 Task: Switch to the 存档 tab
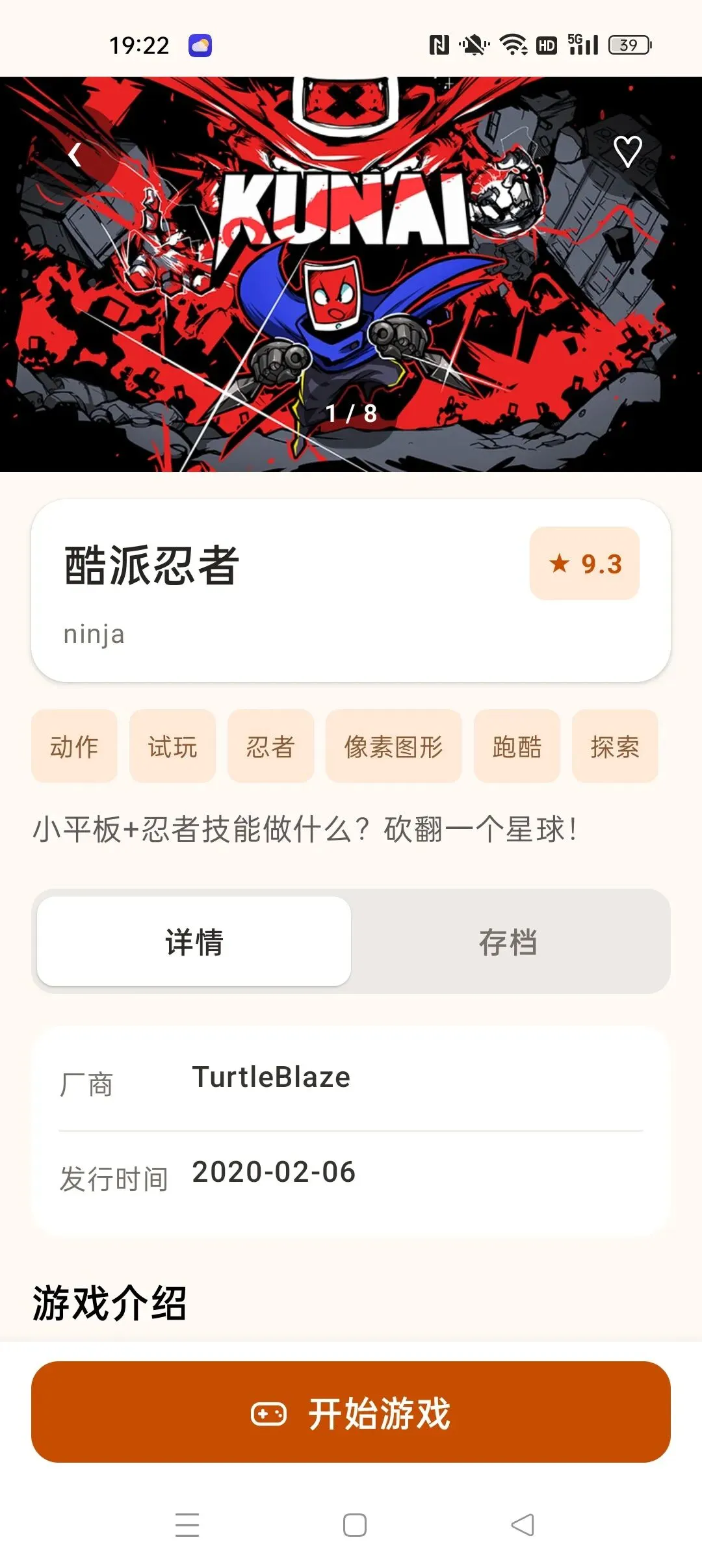pos(508,941)
